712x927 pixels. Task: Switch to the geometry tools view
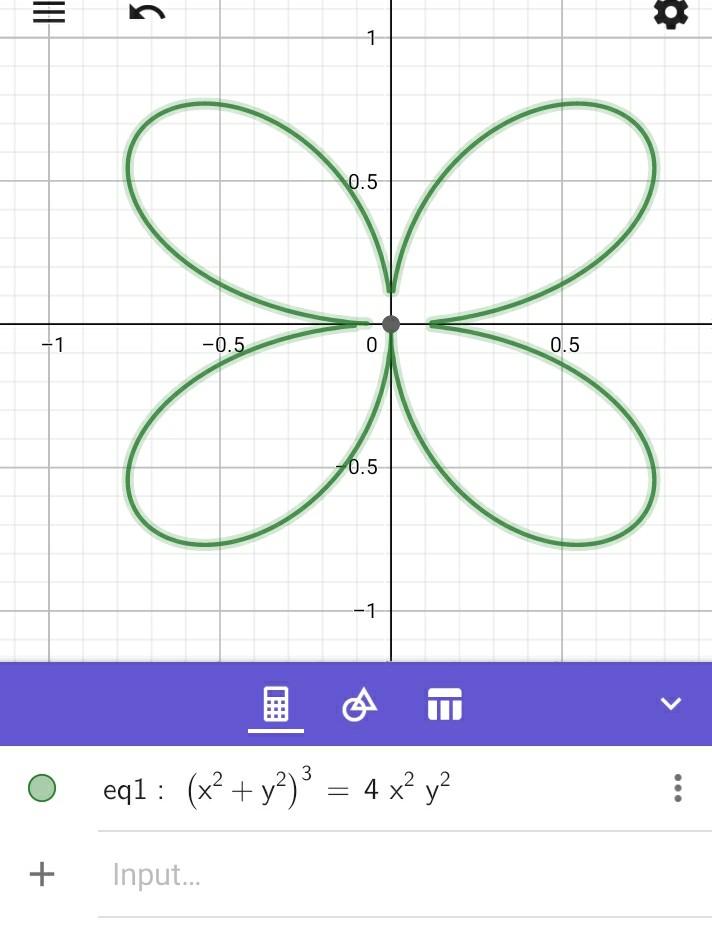point(360,704)
